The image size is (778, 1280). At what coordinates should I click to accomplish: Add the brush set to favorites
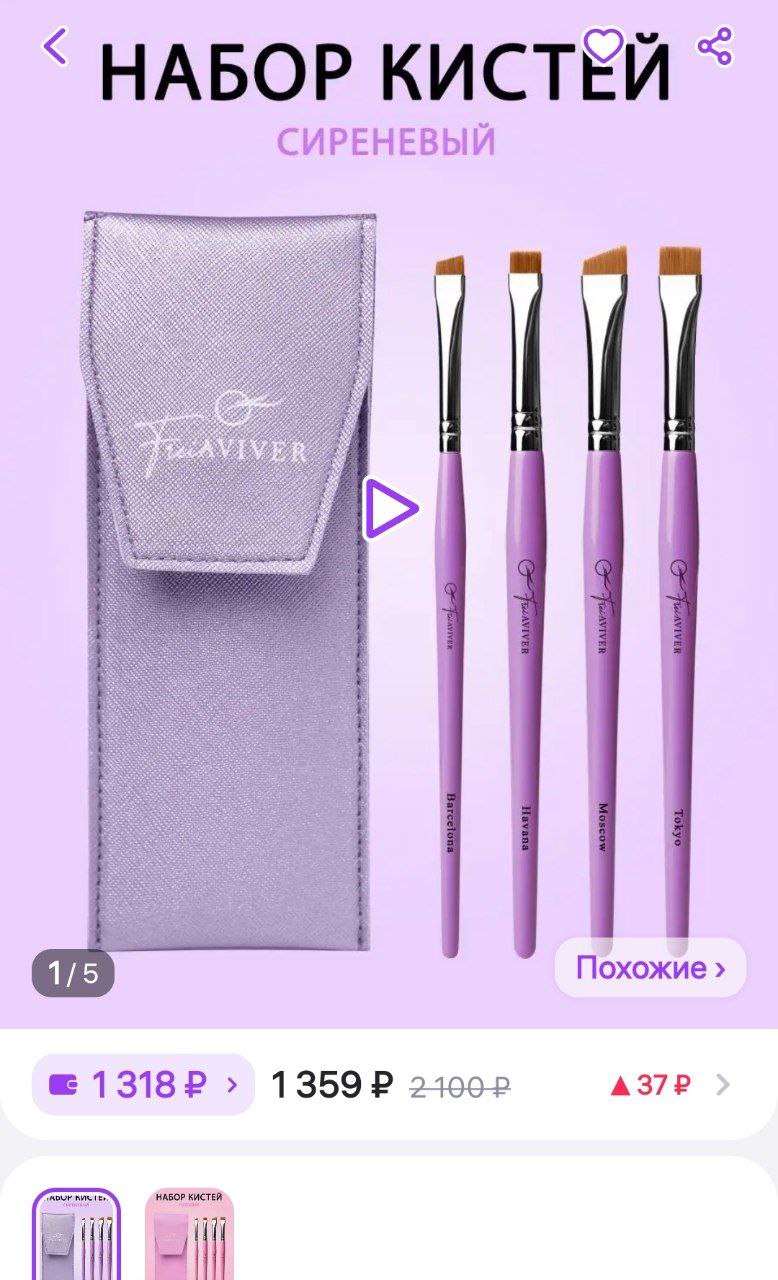pyautogui.click(x=603, y=46)
